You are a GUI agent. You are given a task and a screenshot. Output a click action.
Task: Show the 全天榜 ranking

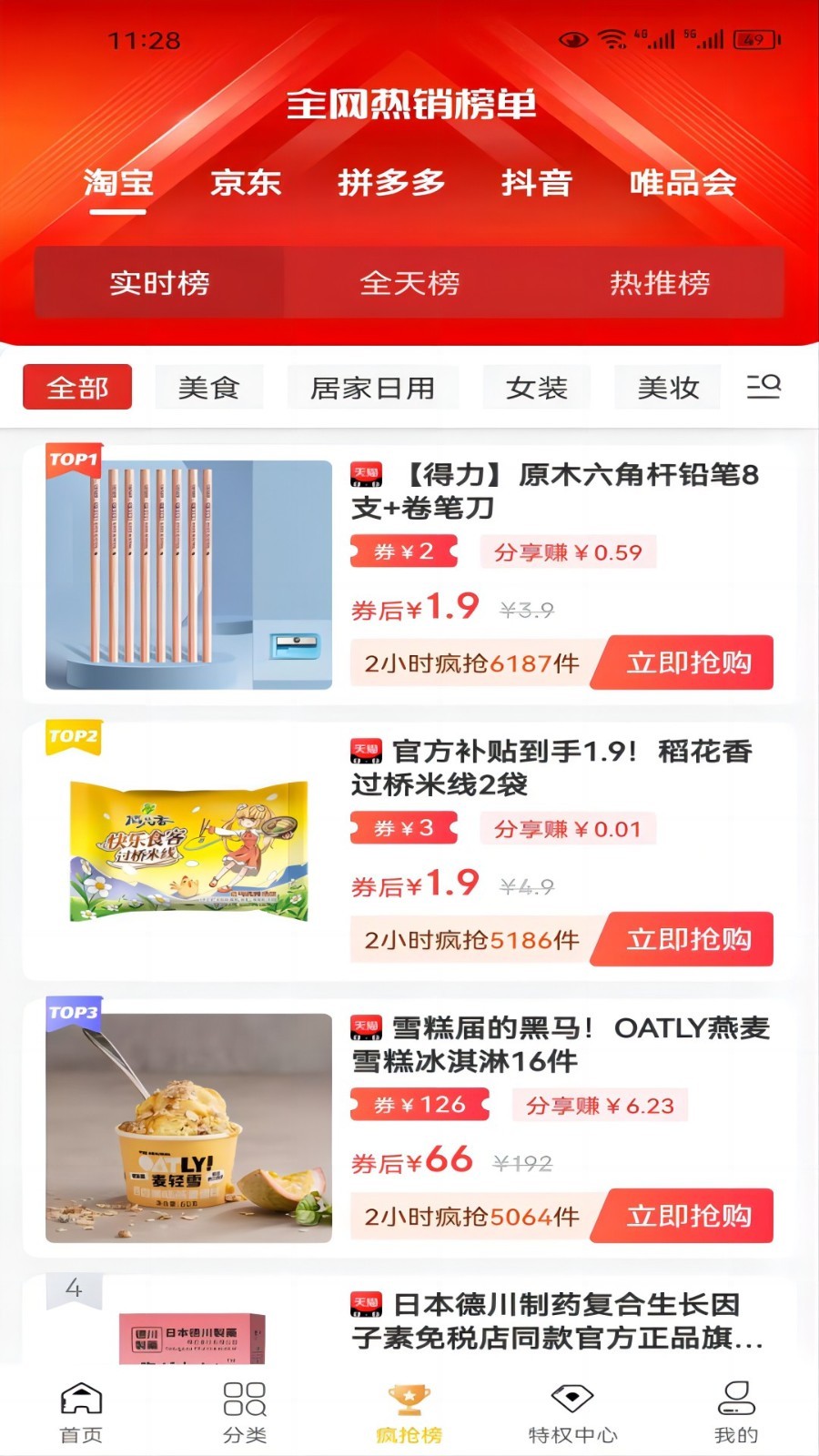click(x=409, y=283)
